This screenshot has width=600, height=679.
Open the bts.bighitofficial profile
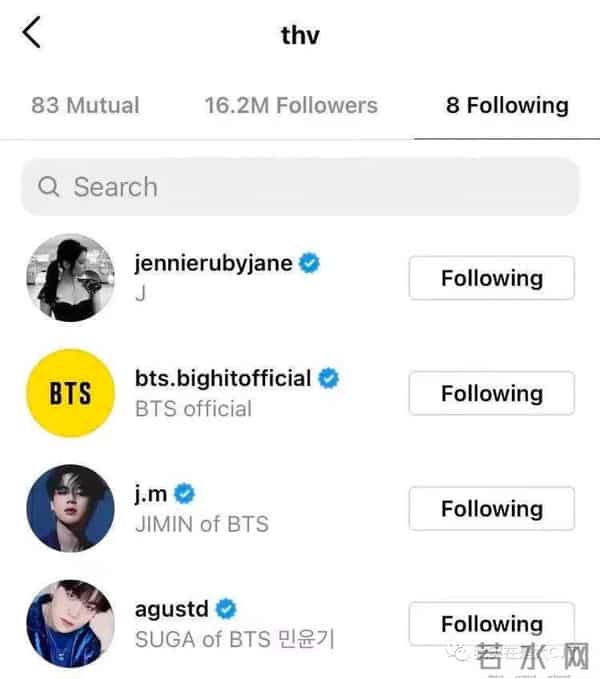pyautogui.click(x=224, y=379)
